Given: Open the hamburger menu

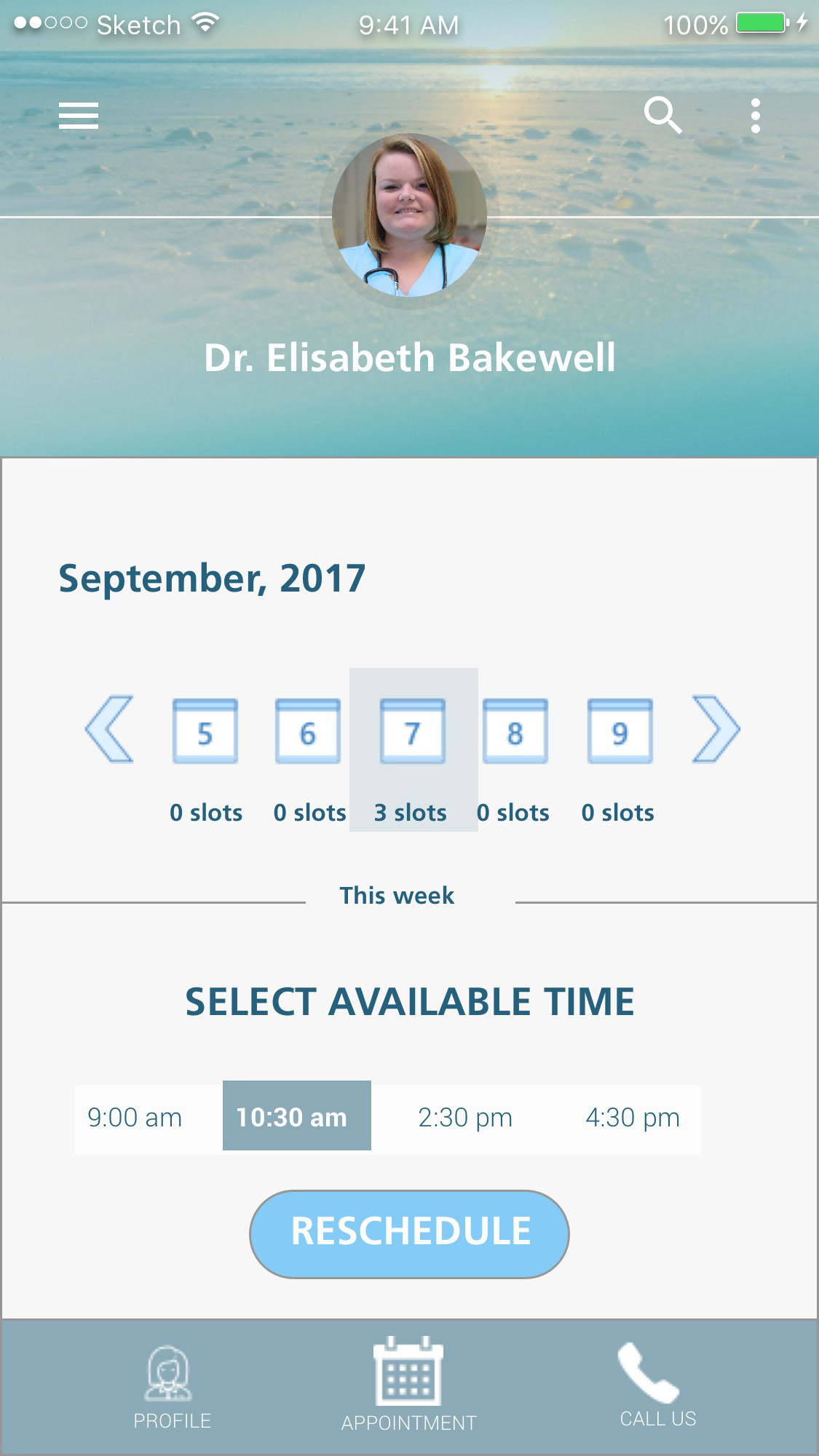Looking at the screenshot, I should pyautogui.click(x=79, y=116).
